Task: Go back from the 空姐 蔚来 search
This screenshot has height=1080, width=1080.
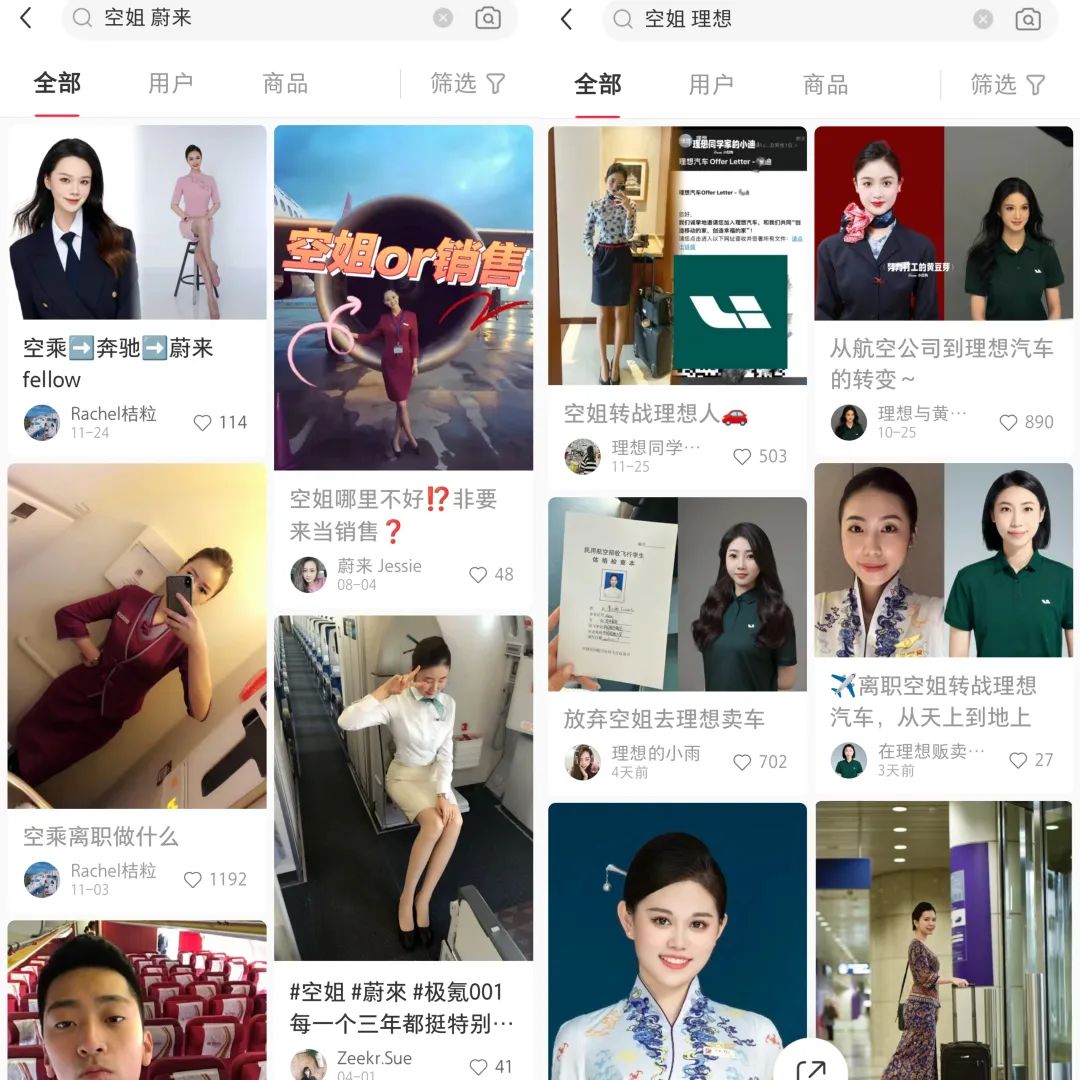Action: (27, 18)
